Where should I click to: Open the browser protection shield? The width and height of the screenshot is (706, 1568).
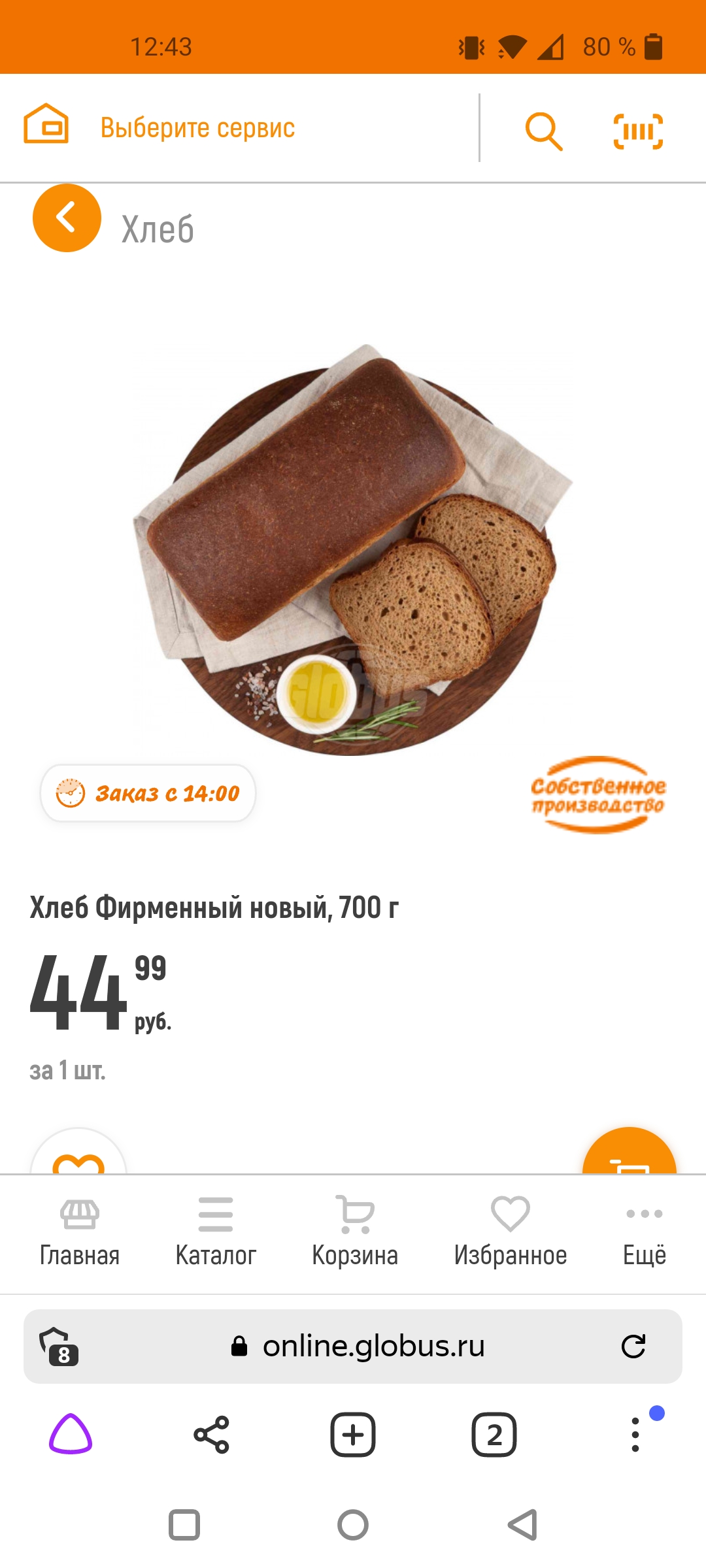click(x=59, y=1346)
